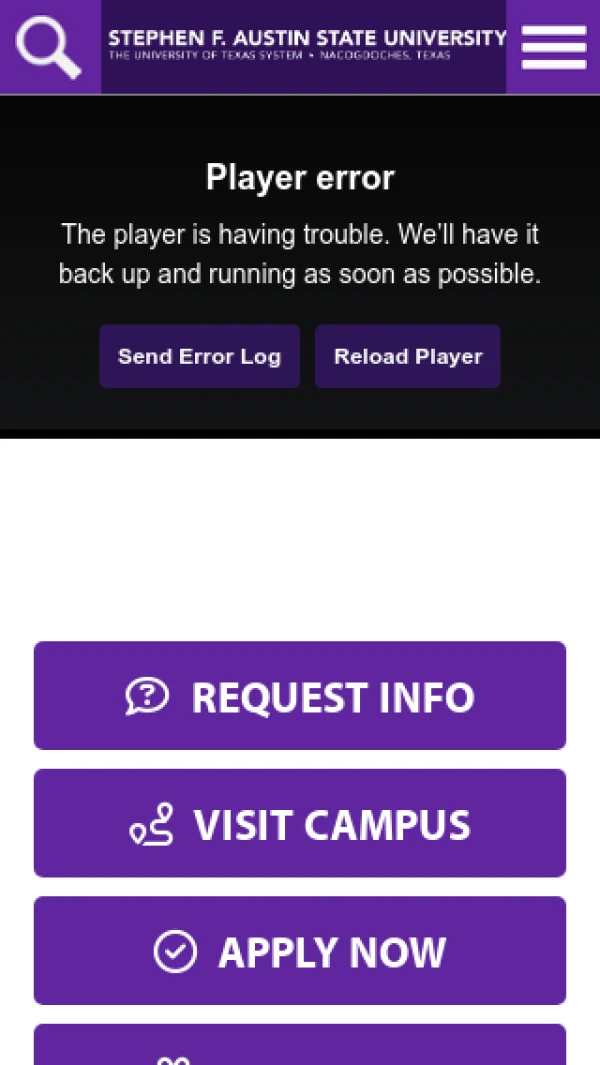The height and width of the screenshot is (1065, 600).
Task: Tap Send Error Log button
Action: (199, 356)
